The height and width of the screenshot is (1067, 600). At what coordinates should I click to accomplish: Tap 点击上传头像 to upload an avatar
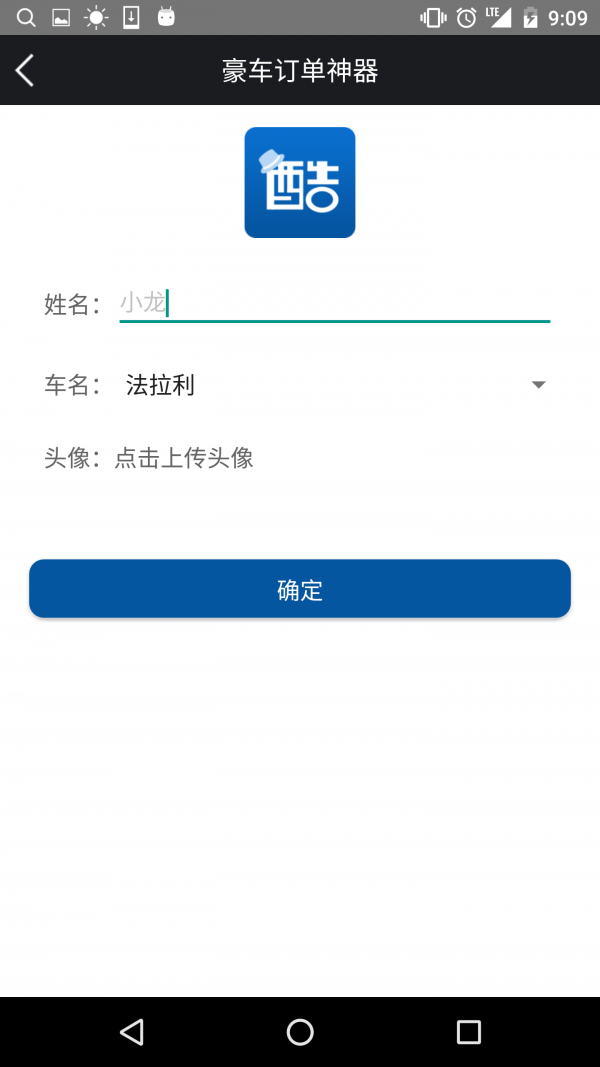click(184, 458)
